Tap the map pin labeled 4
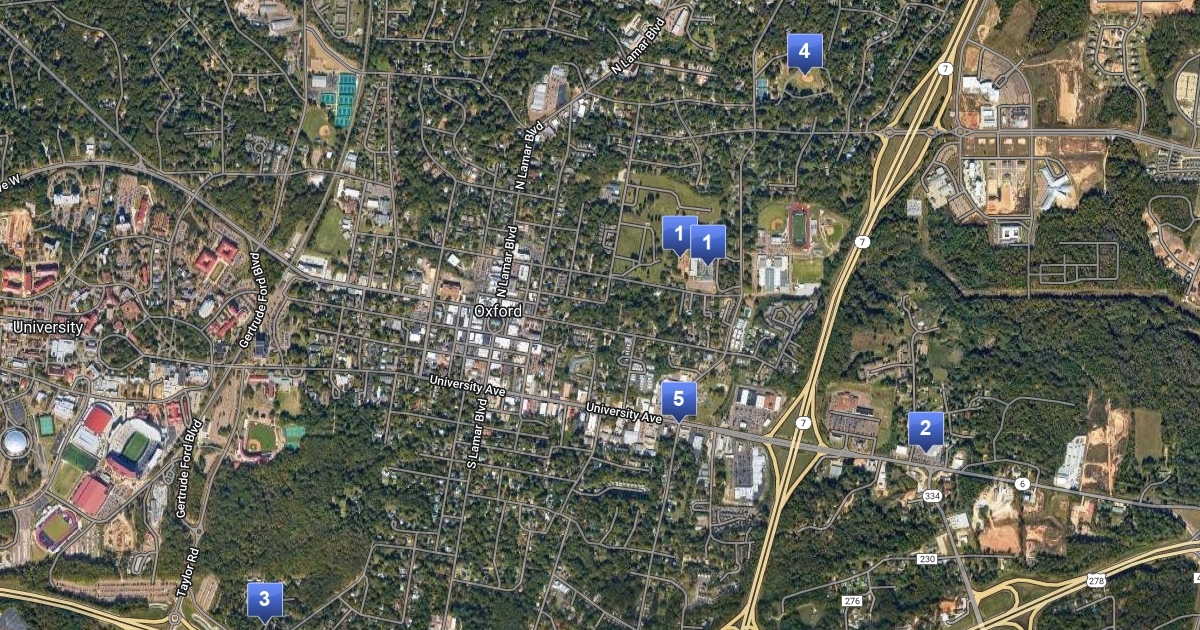Viewport: 1200px width, 630px height. tap(804, 51)
